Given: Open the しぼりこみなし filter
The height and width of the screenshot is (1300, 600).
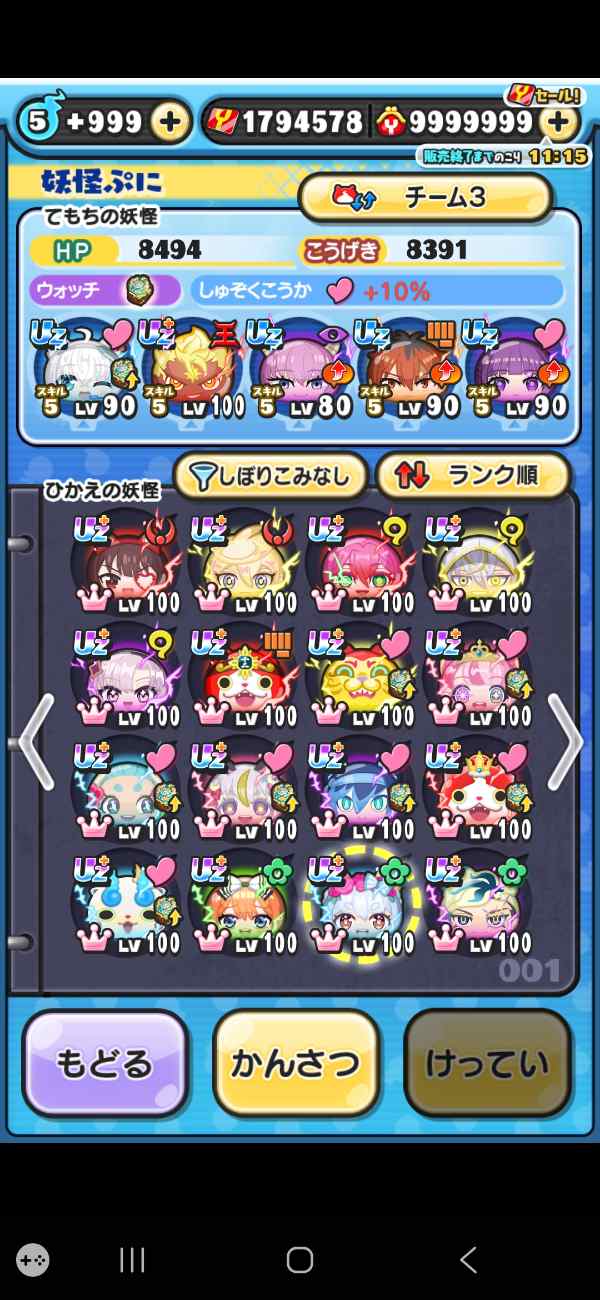Looking at the screenshot, I should tap(270, 476).
